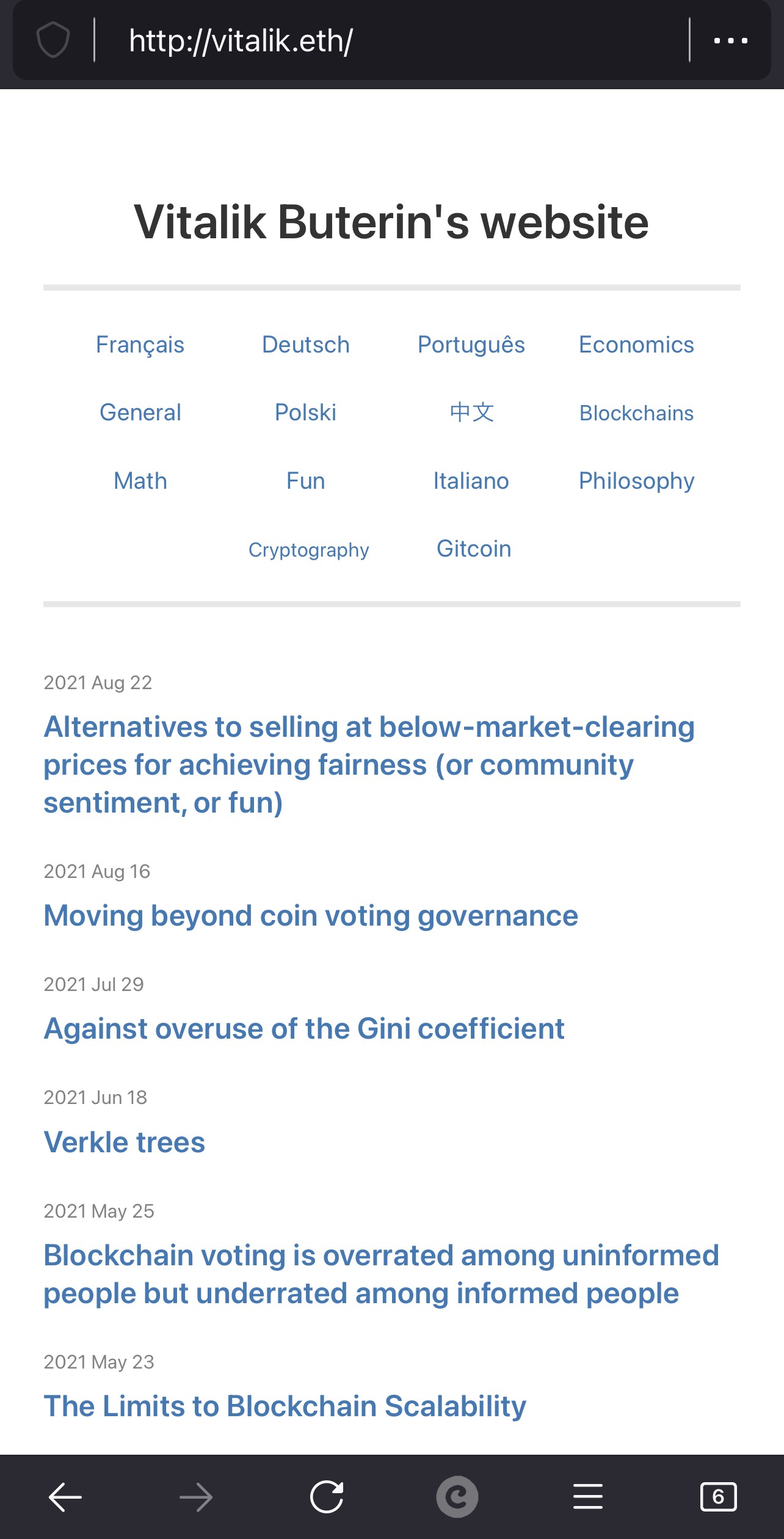
Task: Go to the Math category
Action: pos(140,481)
